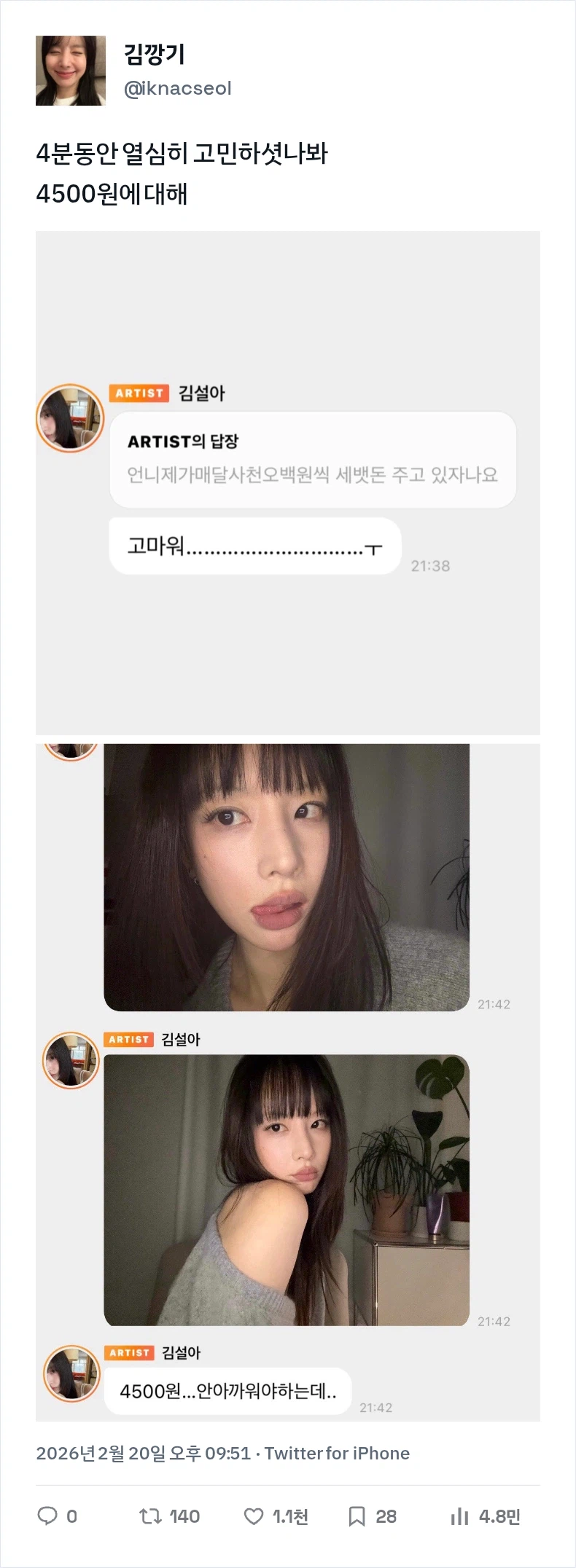
Task: Click the like count showing 1.1천
Action: pyautogui.click(x=292, y=1516)
